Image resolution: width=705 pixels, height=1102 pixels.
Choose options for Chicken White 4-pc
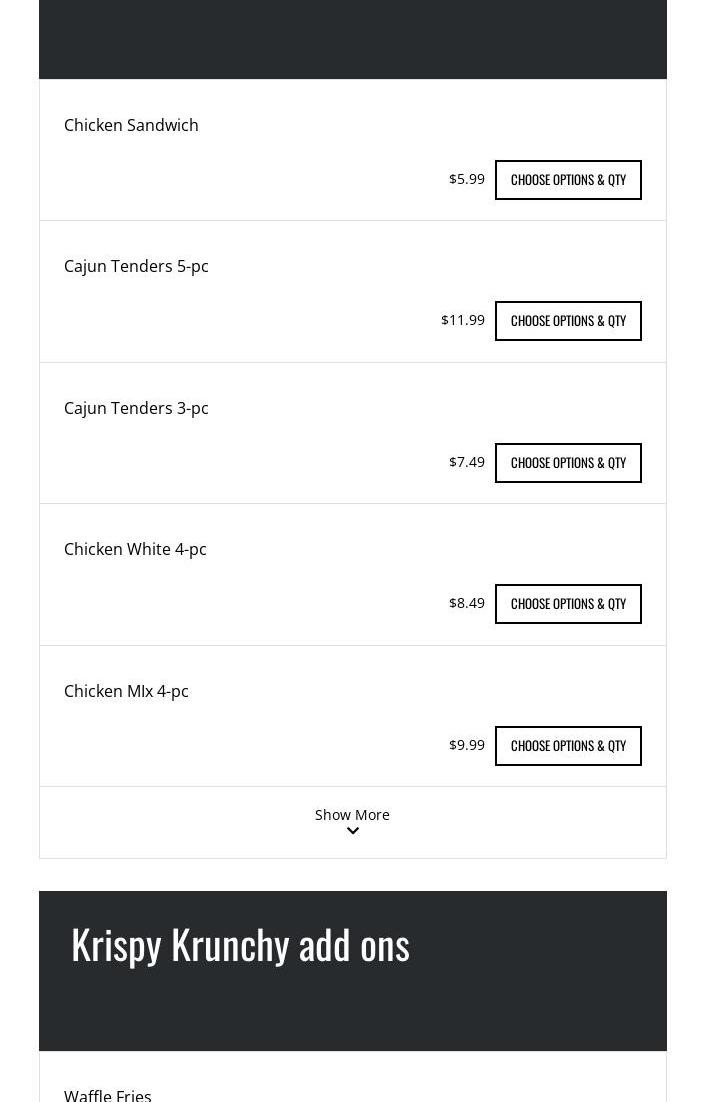(568, 604)
